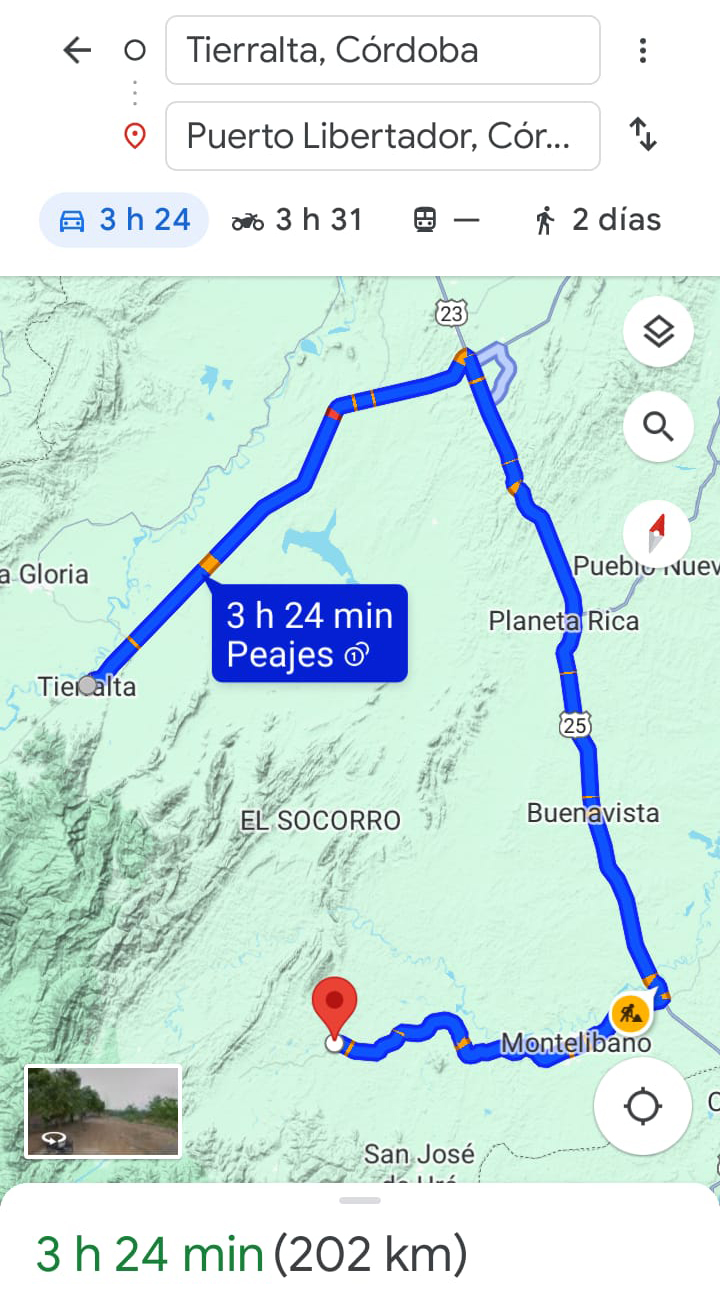Reset map orientation with the compass

(x=657, y=530)
